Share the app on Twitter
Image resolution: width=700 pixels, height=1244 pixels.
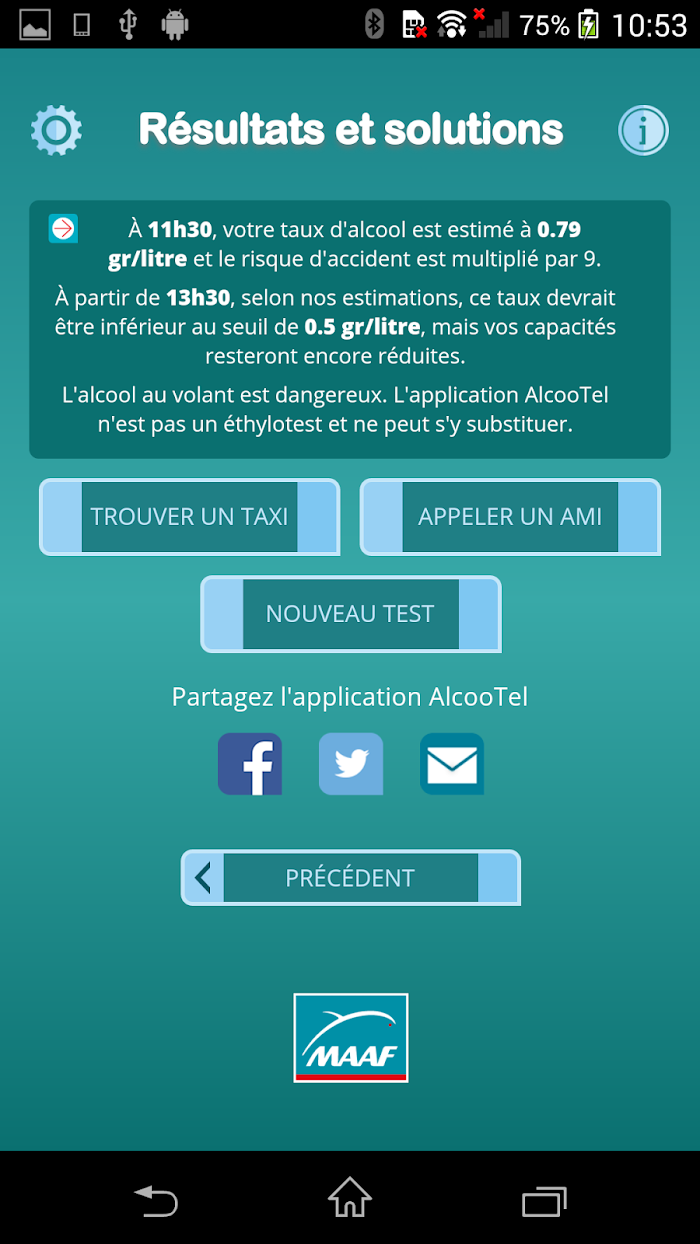[x=351, y=764]
